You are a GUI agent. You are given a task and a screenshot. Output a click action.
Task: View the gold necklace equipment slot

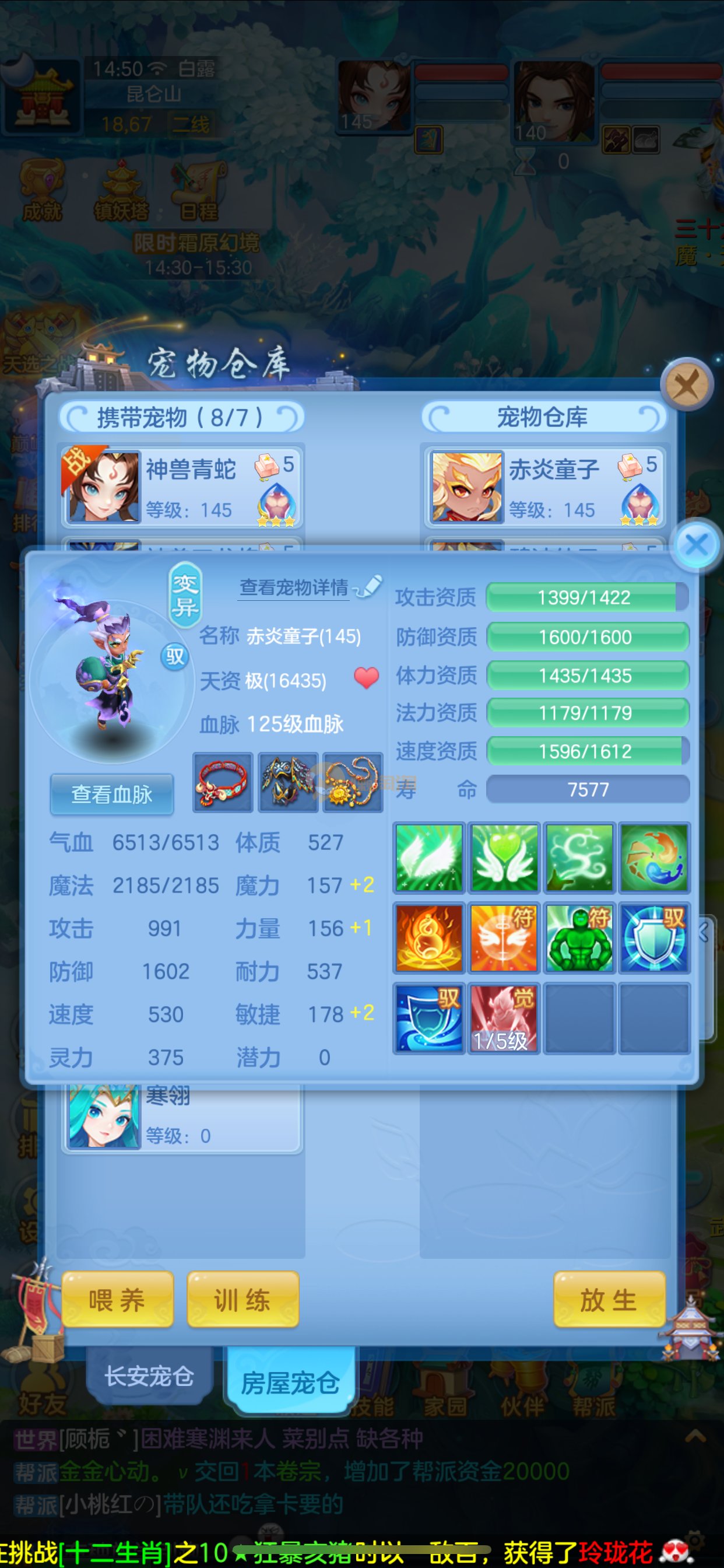(x=353, y=782)
